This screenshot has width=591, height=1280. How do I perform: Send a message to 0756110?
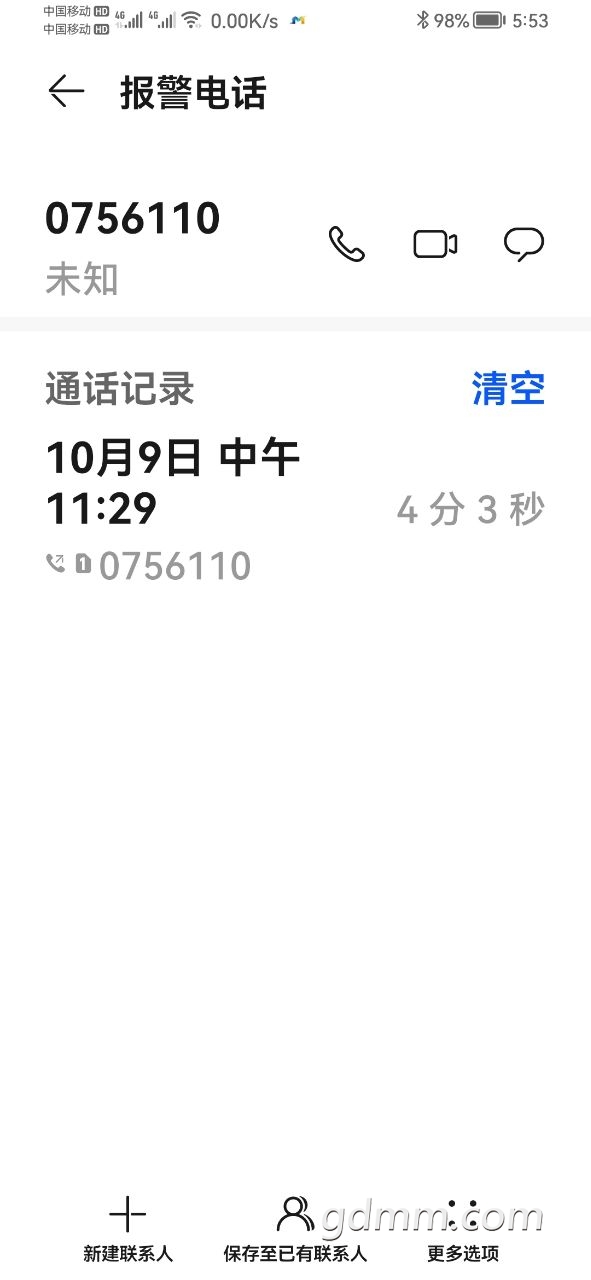click(x=524, y=244)
